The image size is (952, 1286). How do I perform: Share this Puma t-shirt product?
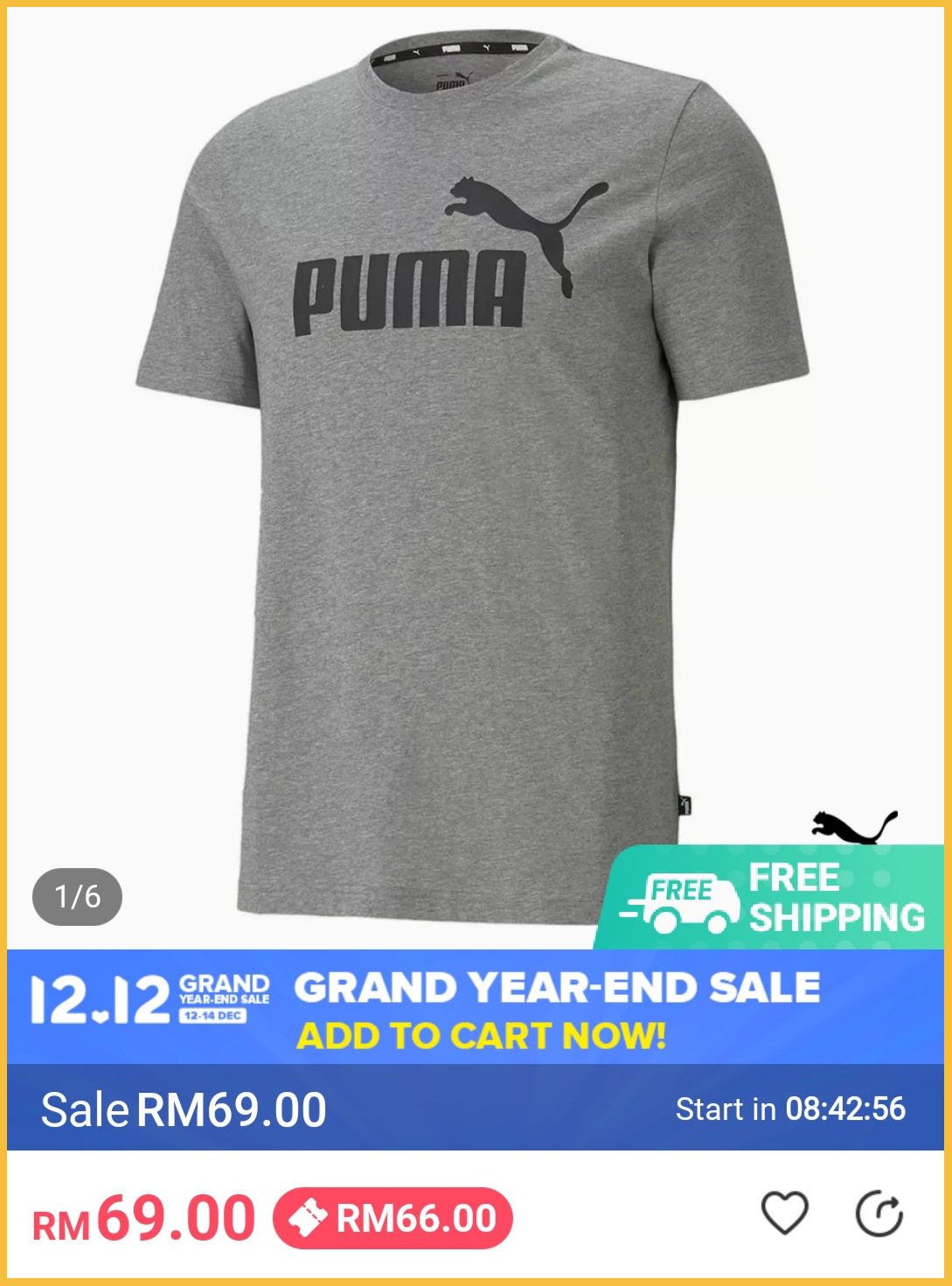[879, 1213]
